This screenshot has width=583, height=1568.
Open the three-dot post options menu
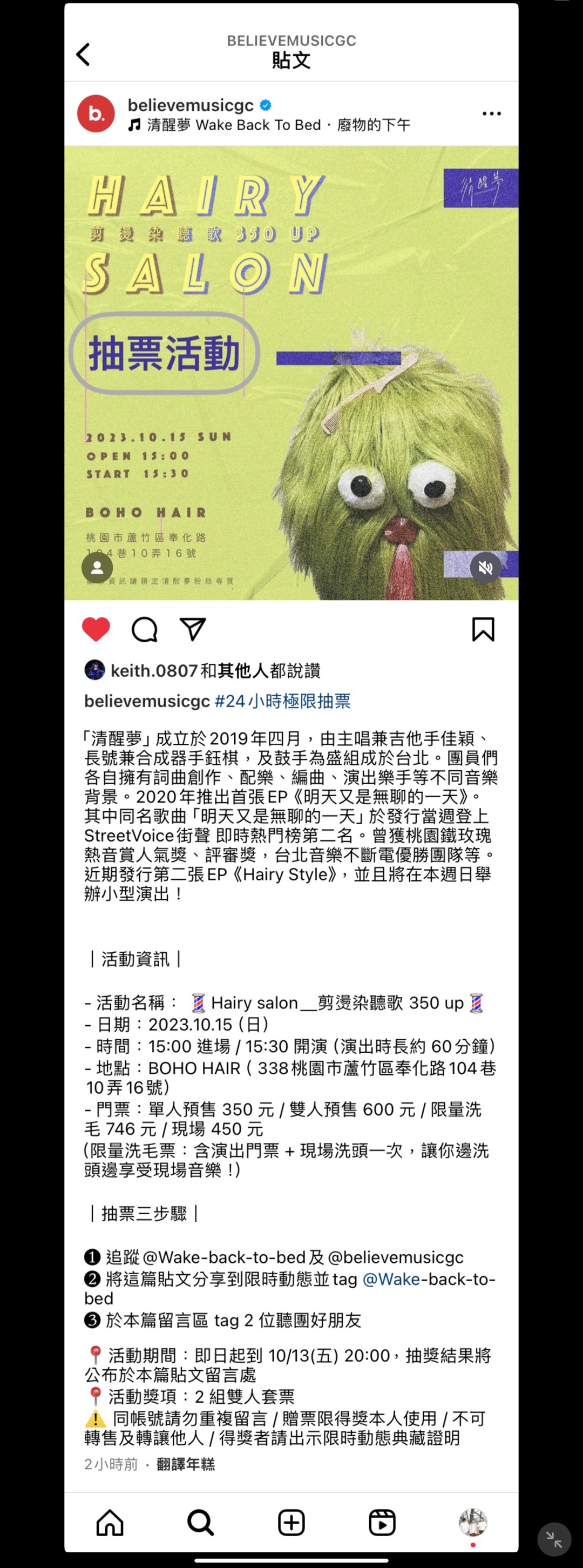tap(491, 114)
